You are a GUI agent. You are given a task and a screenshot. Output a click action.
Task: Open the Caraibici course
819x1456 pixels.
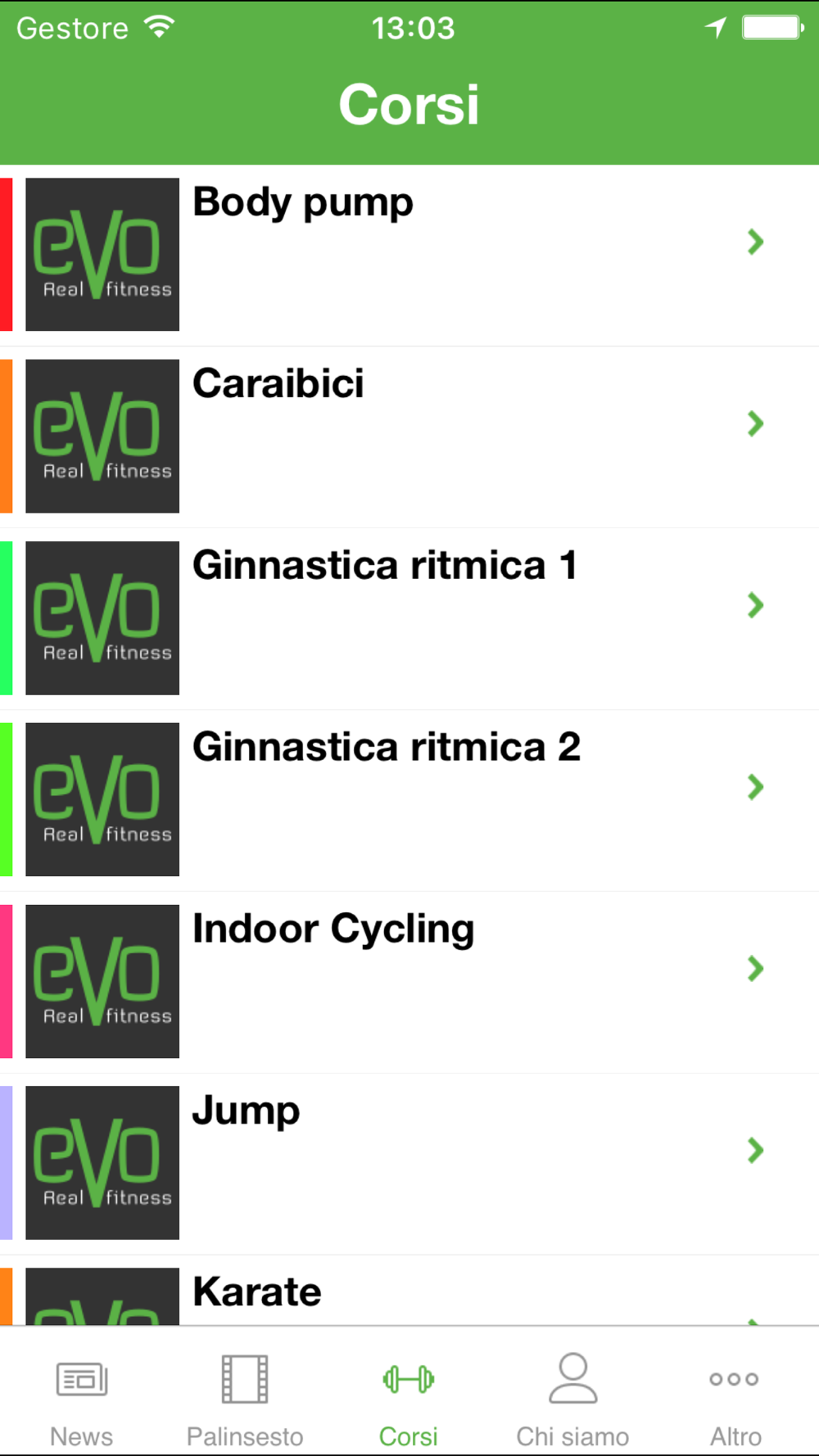tap(409, 436)
